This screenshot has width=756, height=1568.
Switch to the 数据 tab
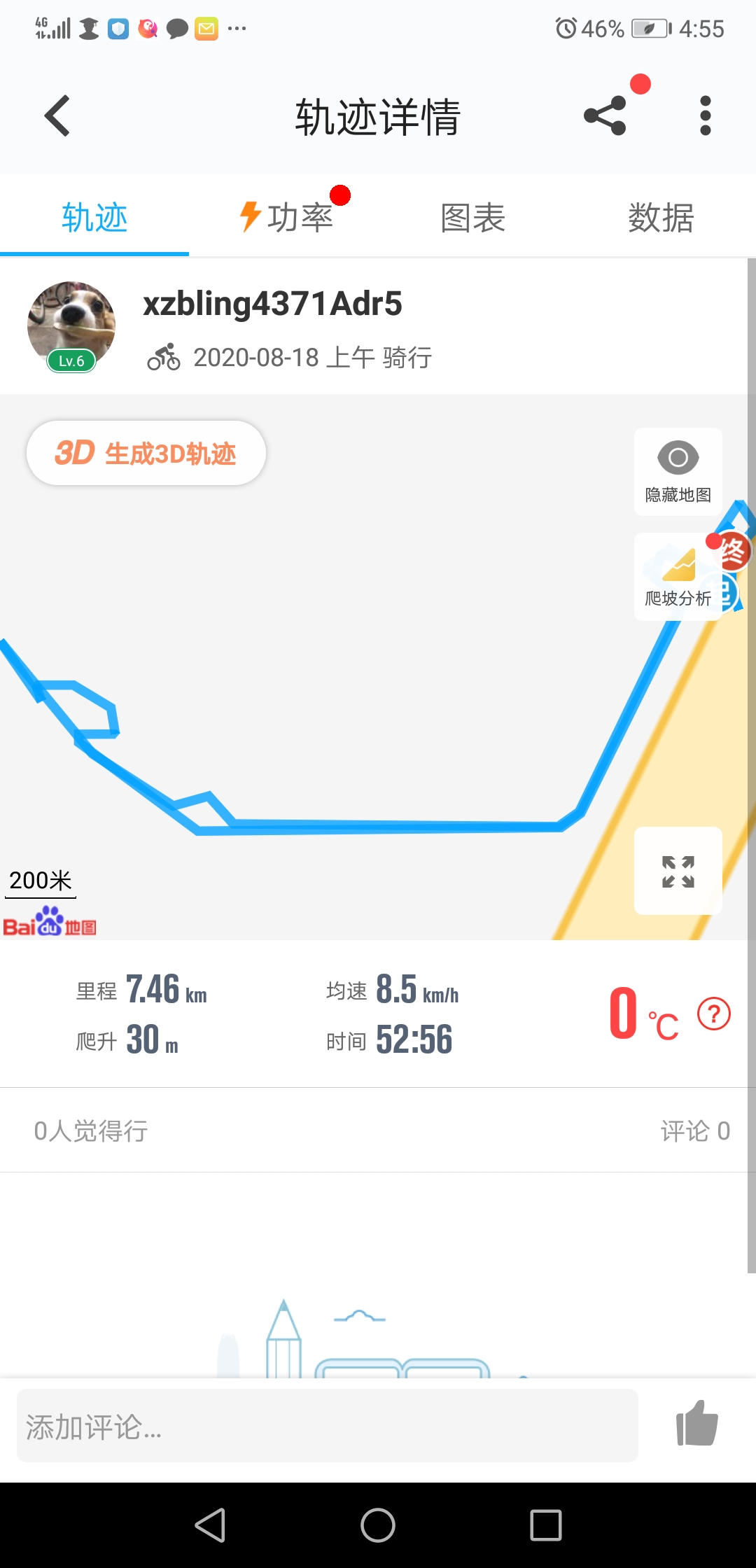coord(661,217)
